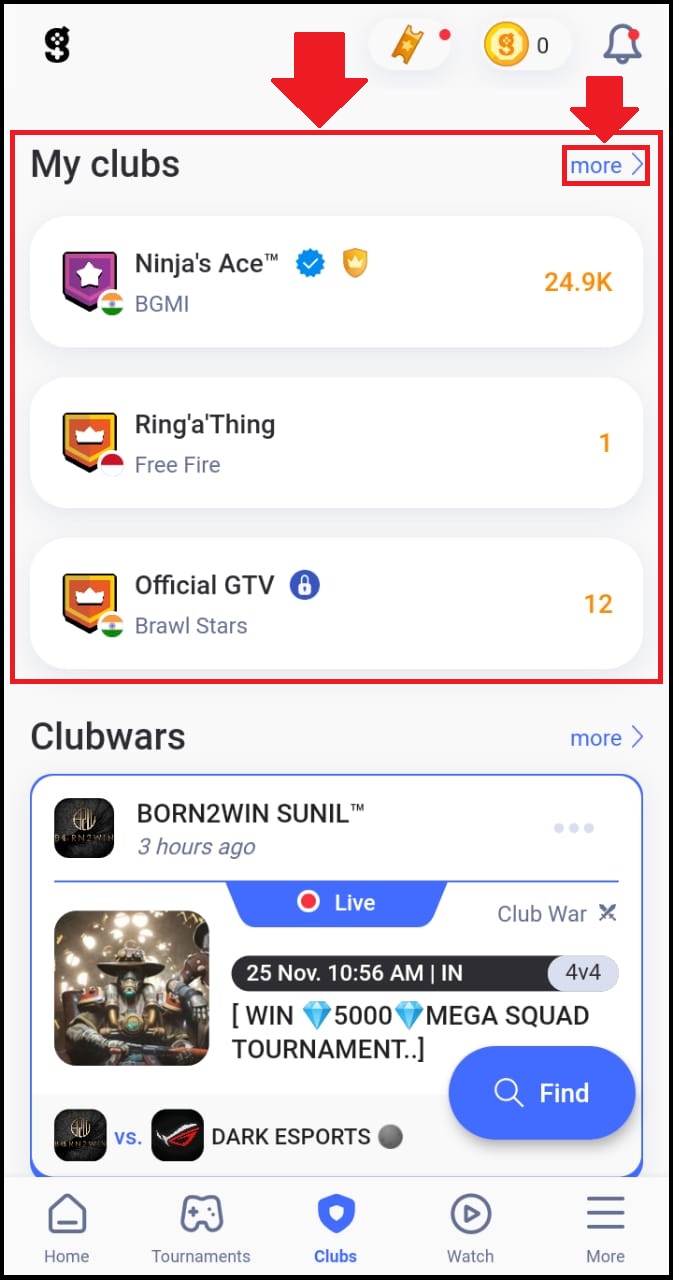The image size is (673, 1280).
Task: View more Clubwars
Action: 606,738
